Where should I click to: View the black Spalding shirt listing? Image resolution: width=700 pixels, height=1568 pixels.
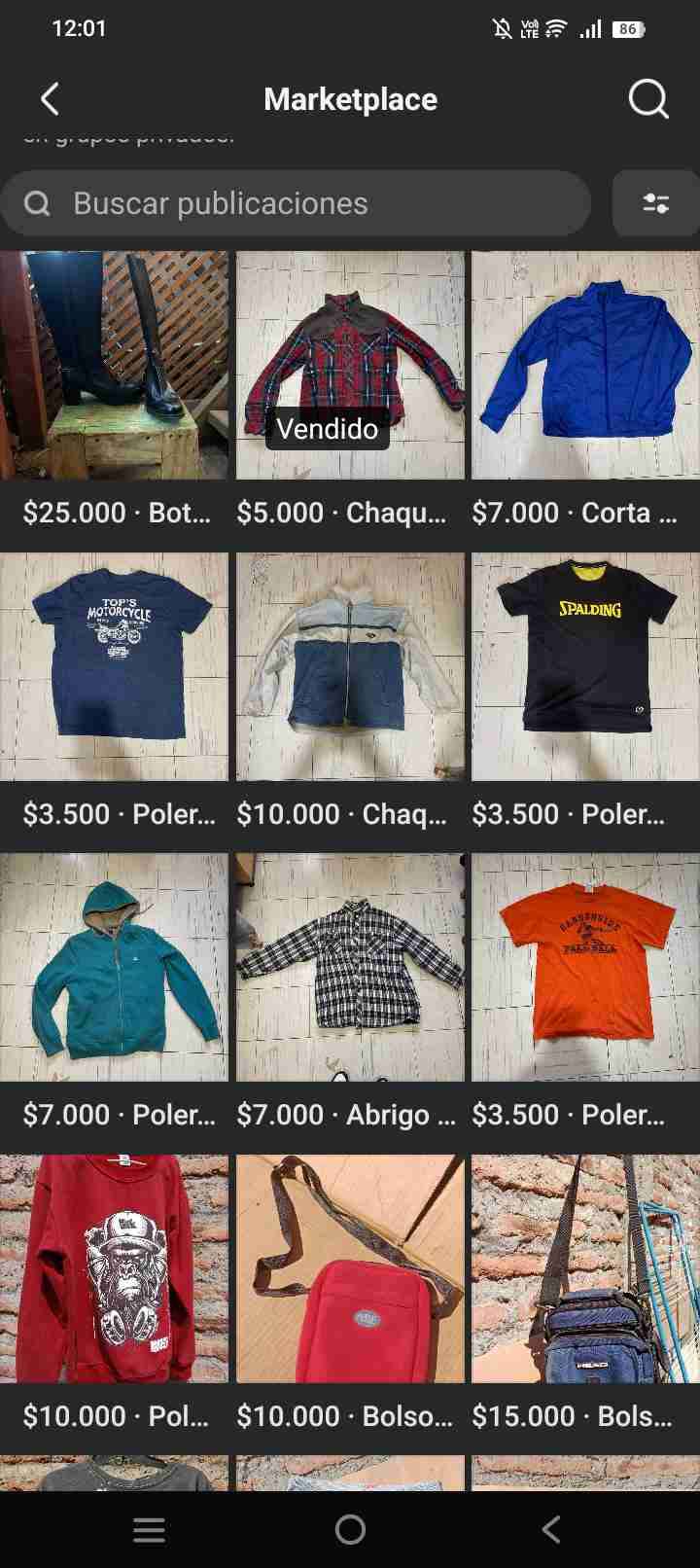(x=585, y=667)
